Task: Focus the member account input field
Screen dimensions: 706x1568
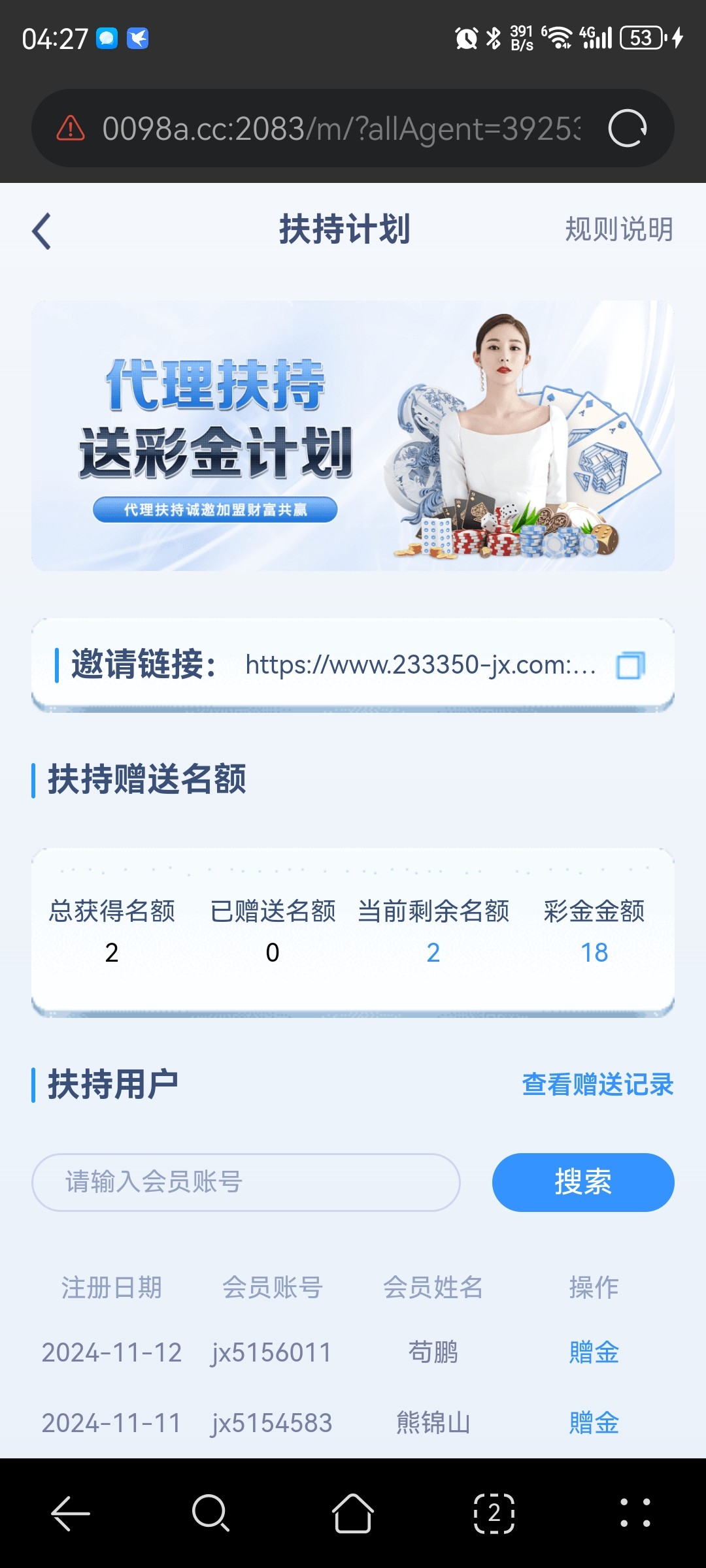Action: [x=246, y=1182]
